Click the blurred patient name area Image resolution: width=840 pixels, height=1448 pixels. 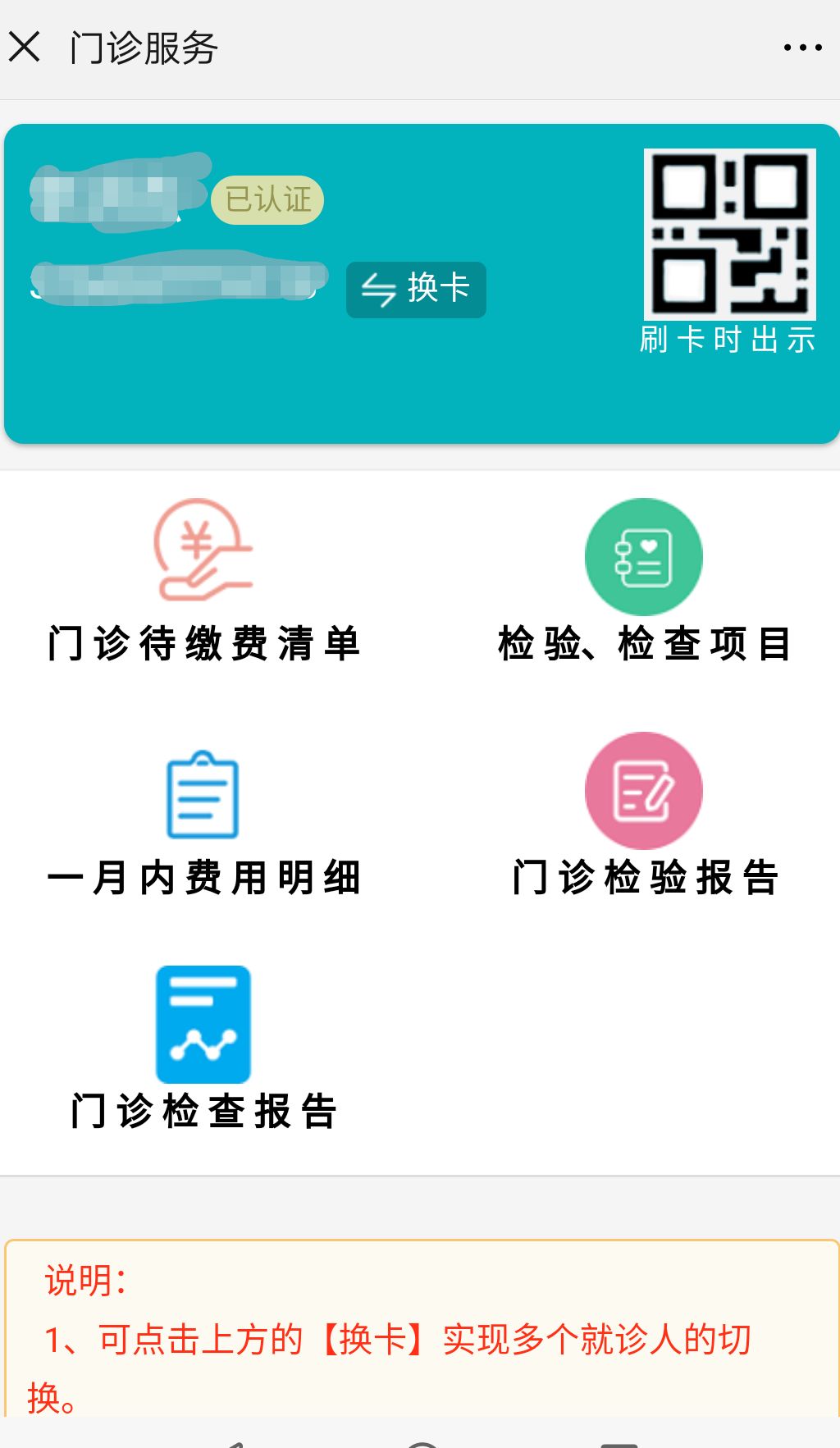(x=115, y=187)
